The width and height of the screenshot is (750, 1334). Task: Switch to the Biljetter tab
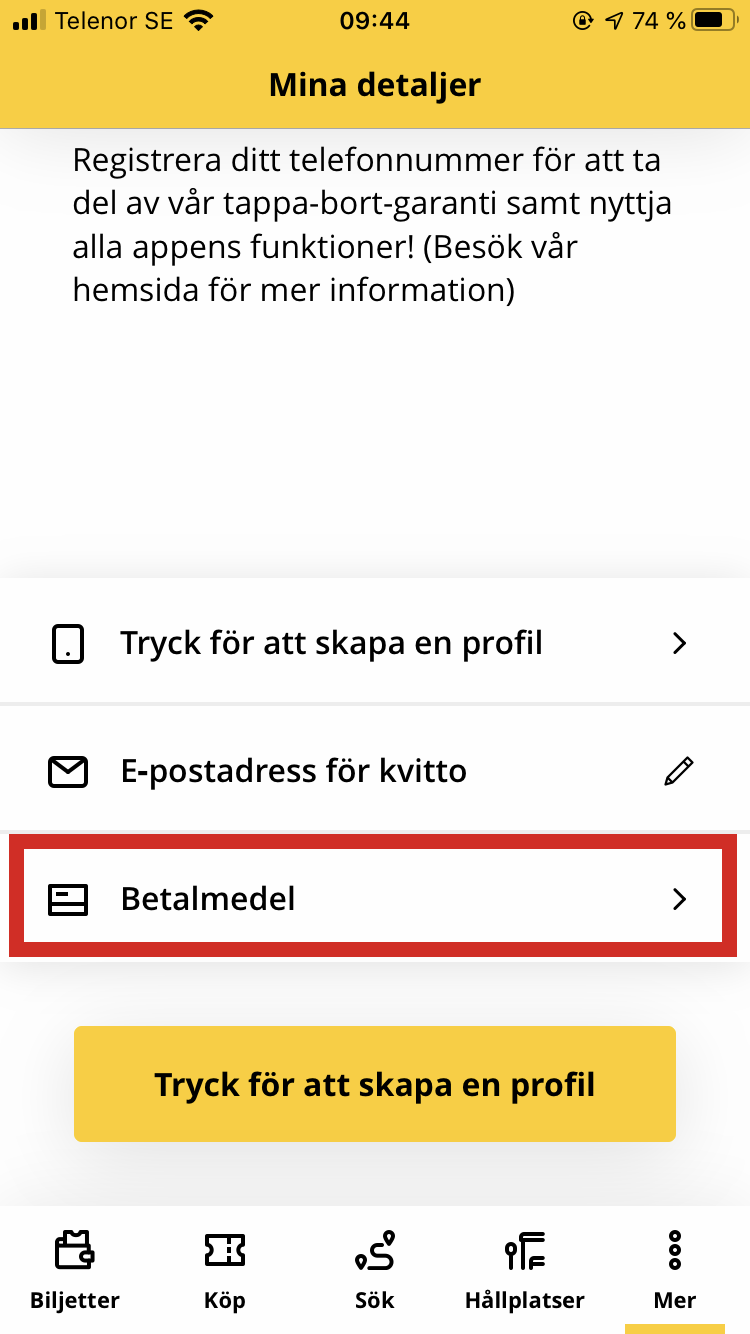[x=75, y=1270]
